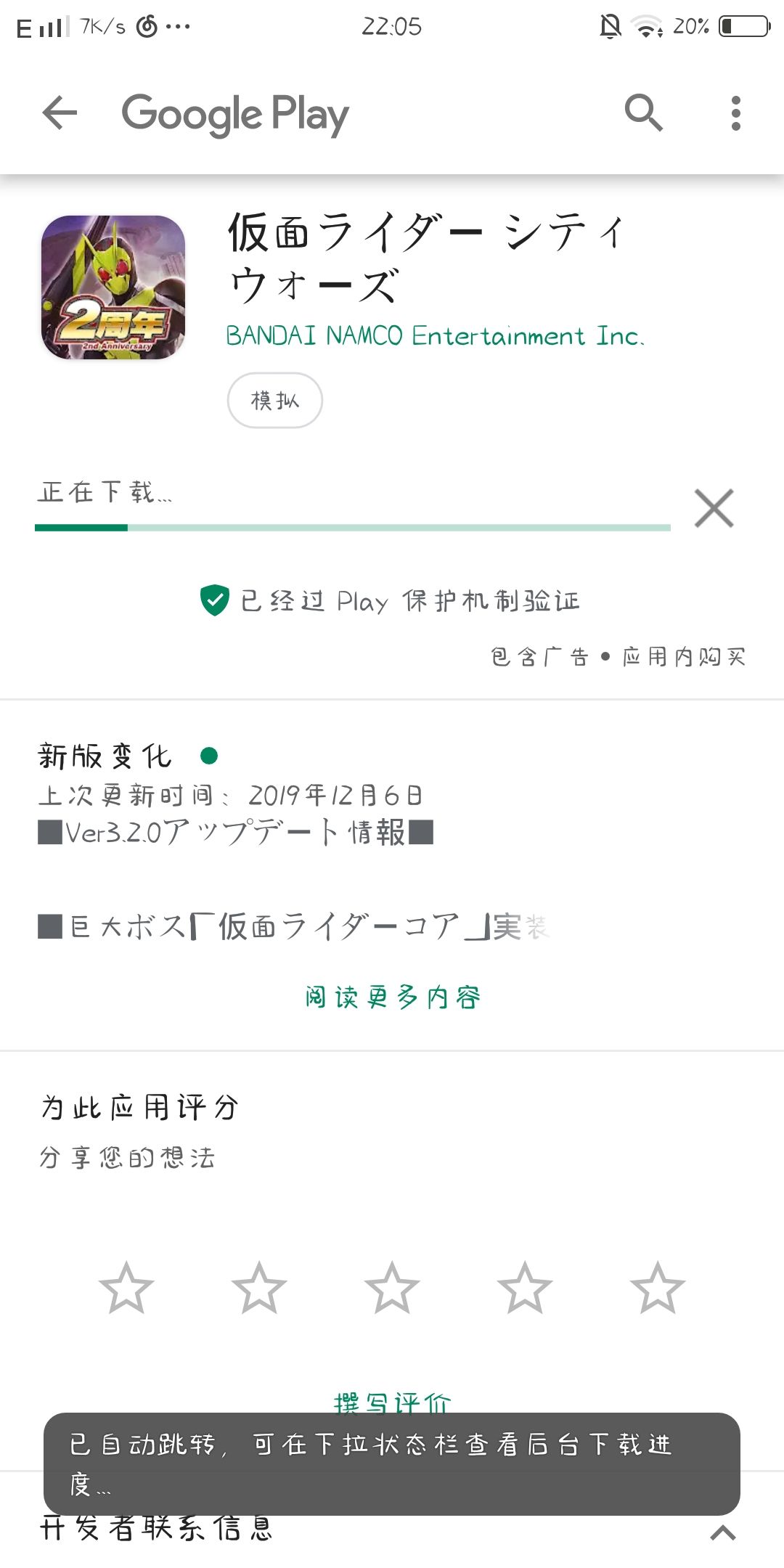Cancel the ongoing download
The height and width of the screenshot is (1568, 784).
714,508
